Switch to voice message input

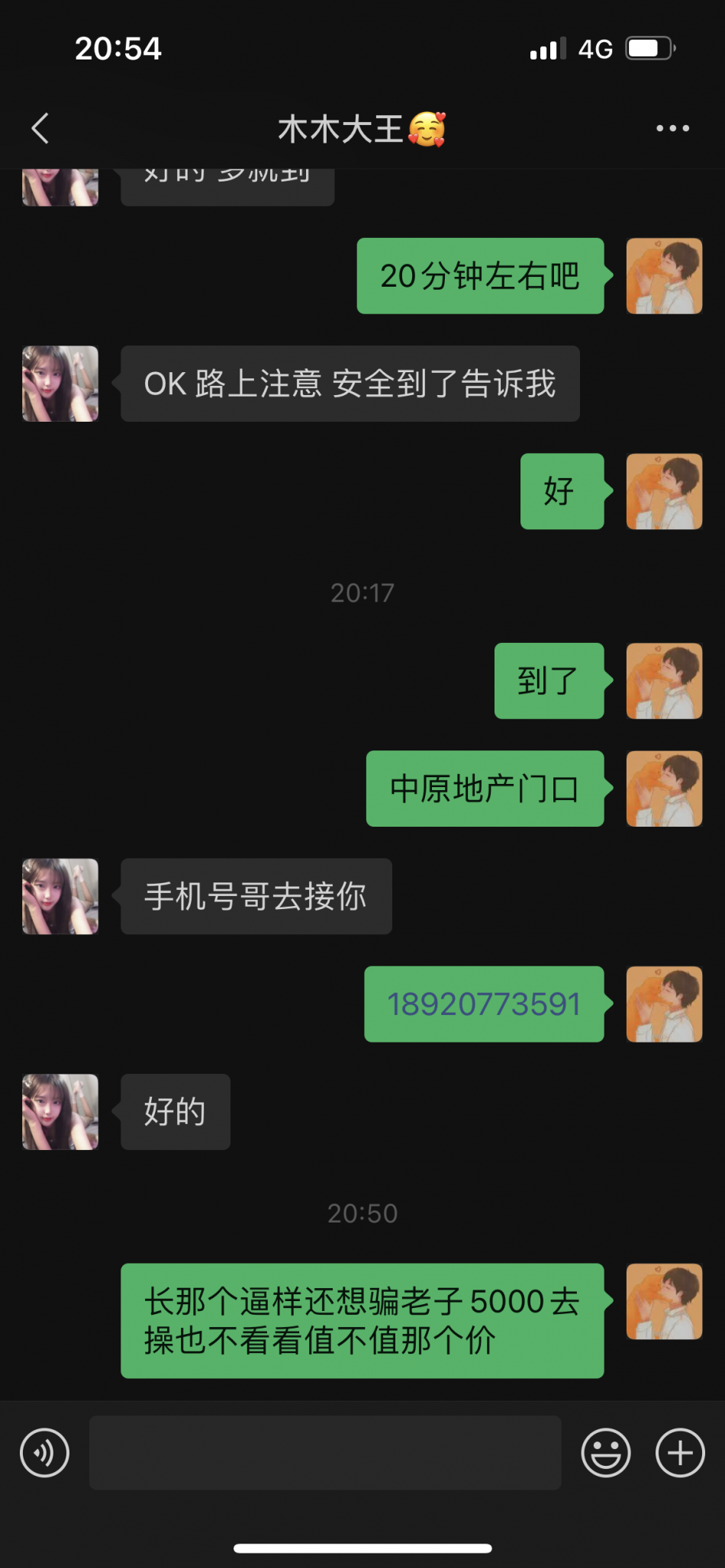point(44,1452)
